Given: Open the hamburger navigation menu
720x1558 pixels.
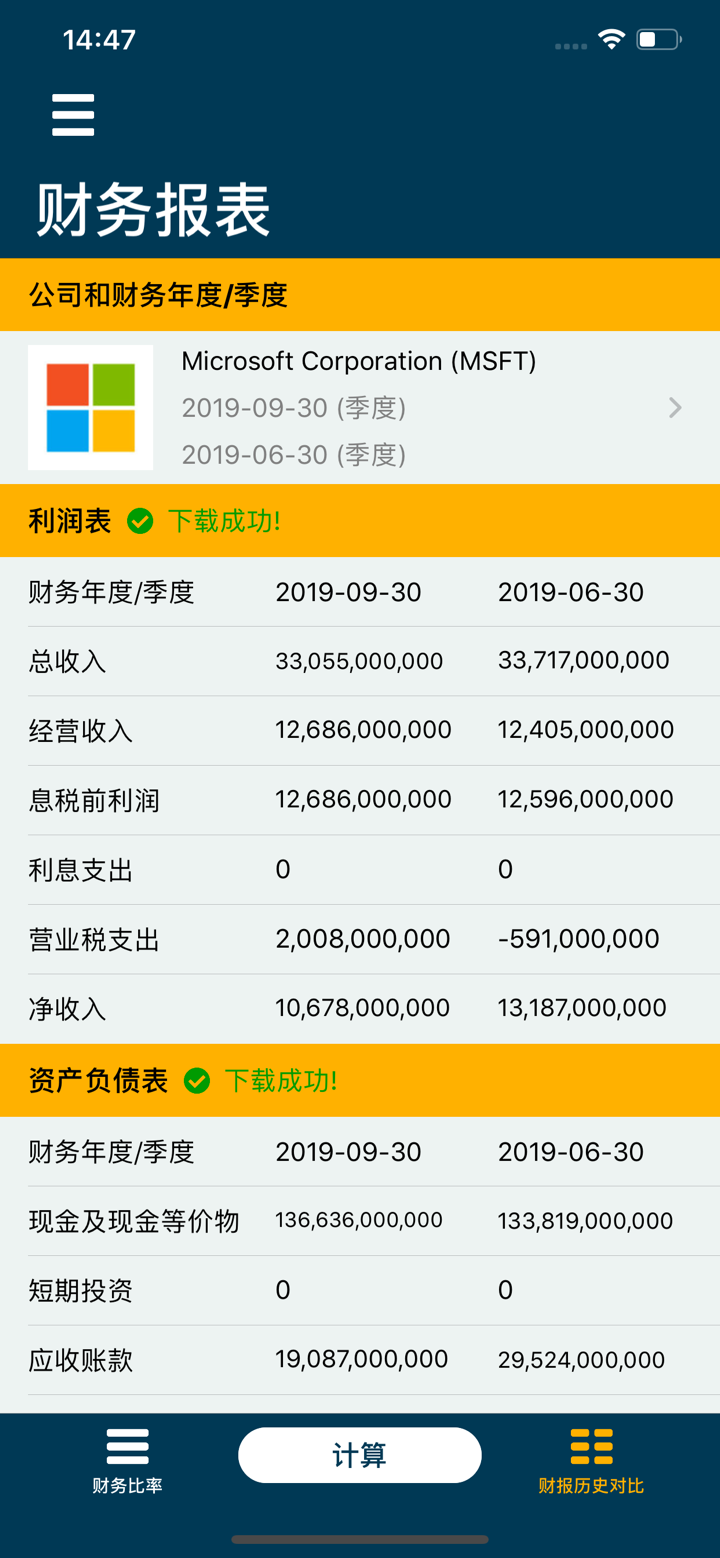Looking at the screenshot, I should [x=72, y=114].
